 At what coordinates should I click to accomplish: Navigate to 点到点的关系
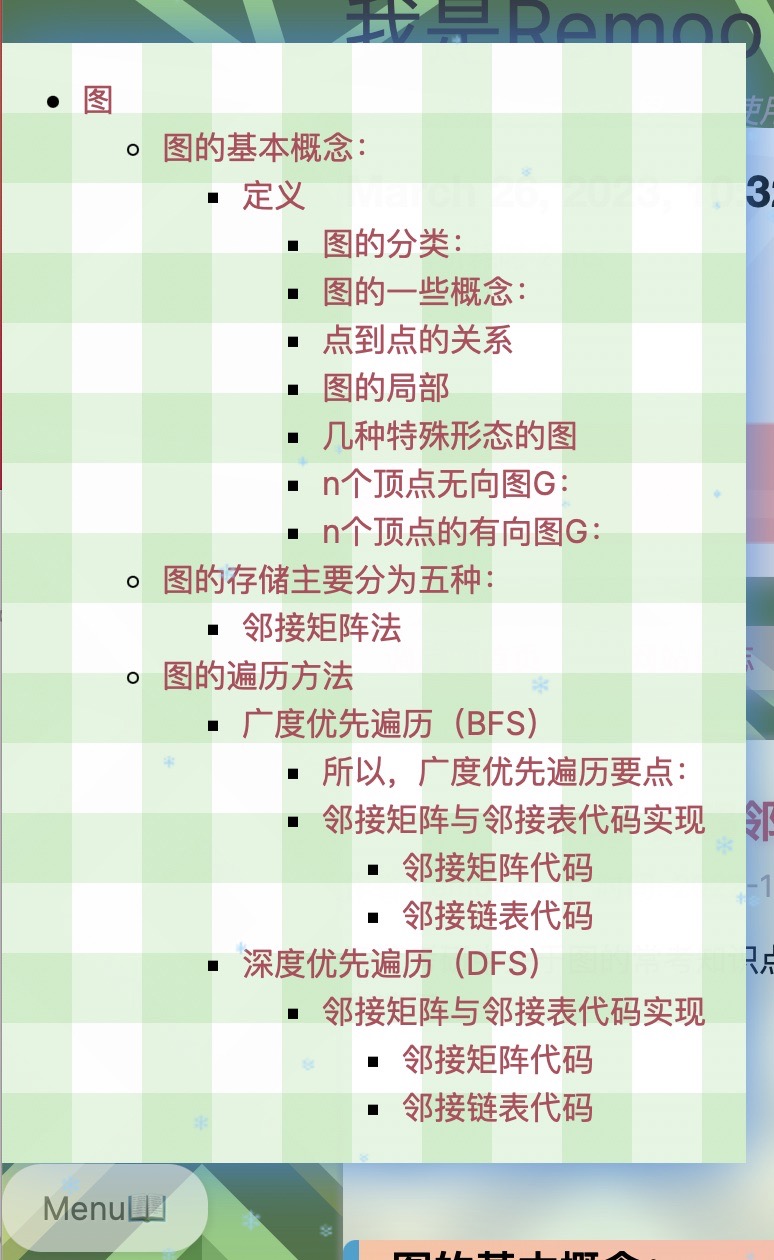[417, 340]
